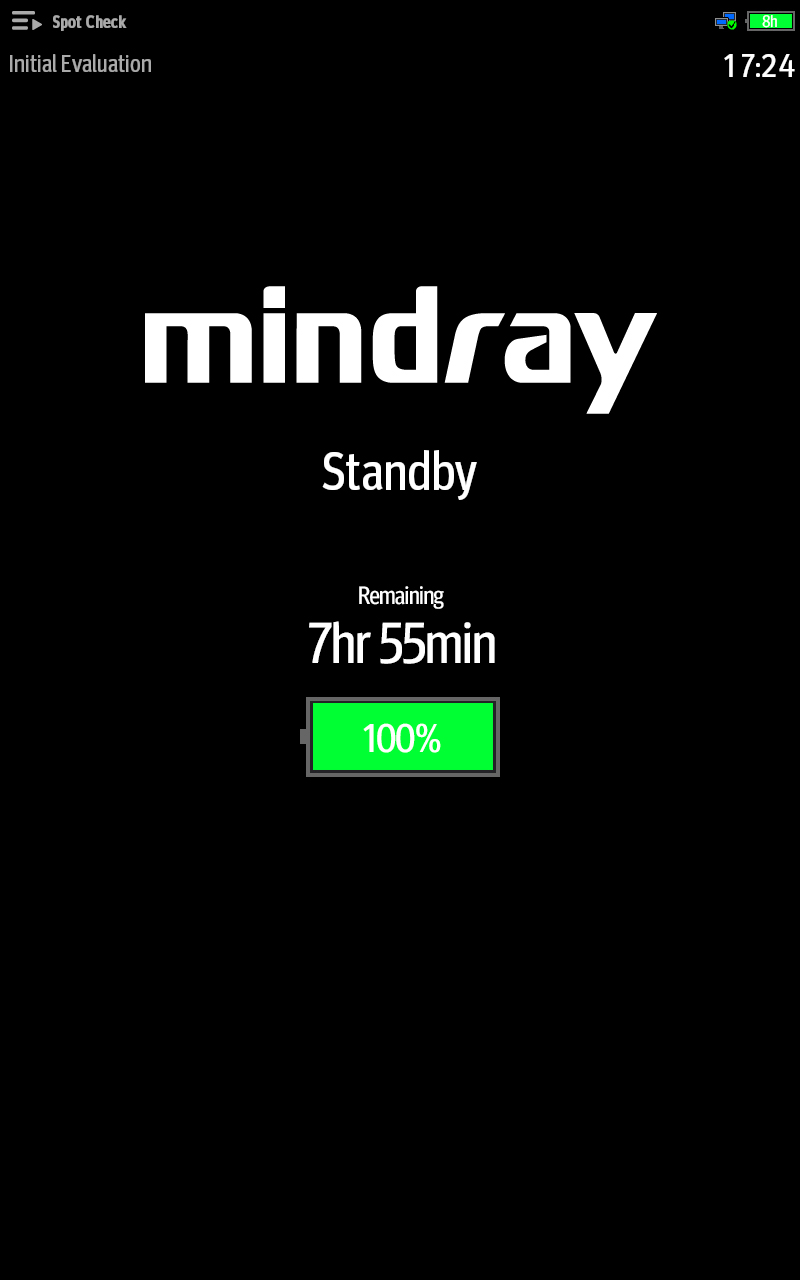Open the network status icon
Image resolution: width=800 pixels, height=1280 pixels.
point(725,21)
